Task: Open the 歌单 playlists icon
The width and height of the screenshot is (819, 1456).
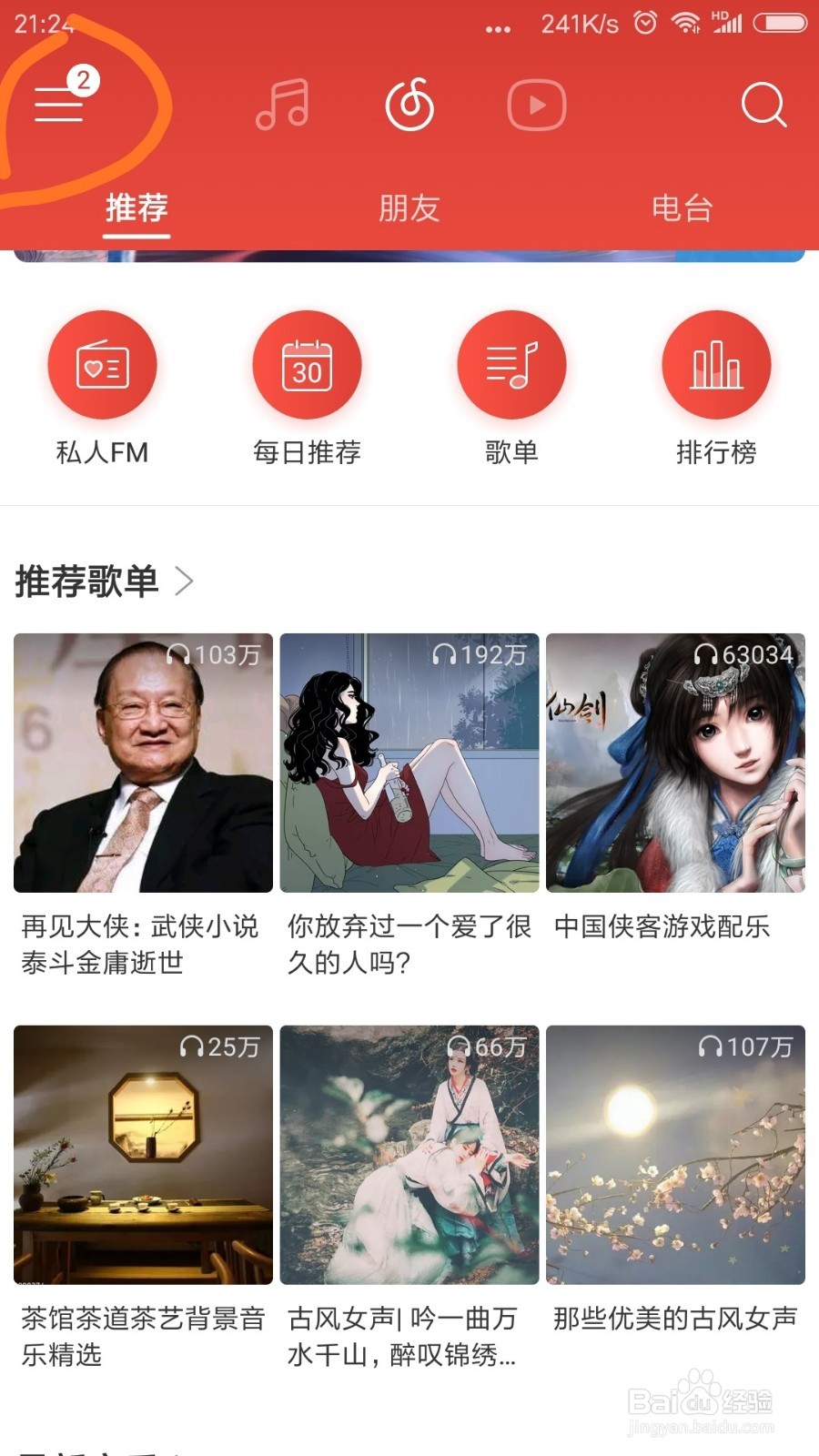Action: click(x=511, y=364)
